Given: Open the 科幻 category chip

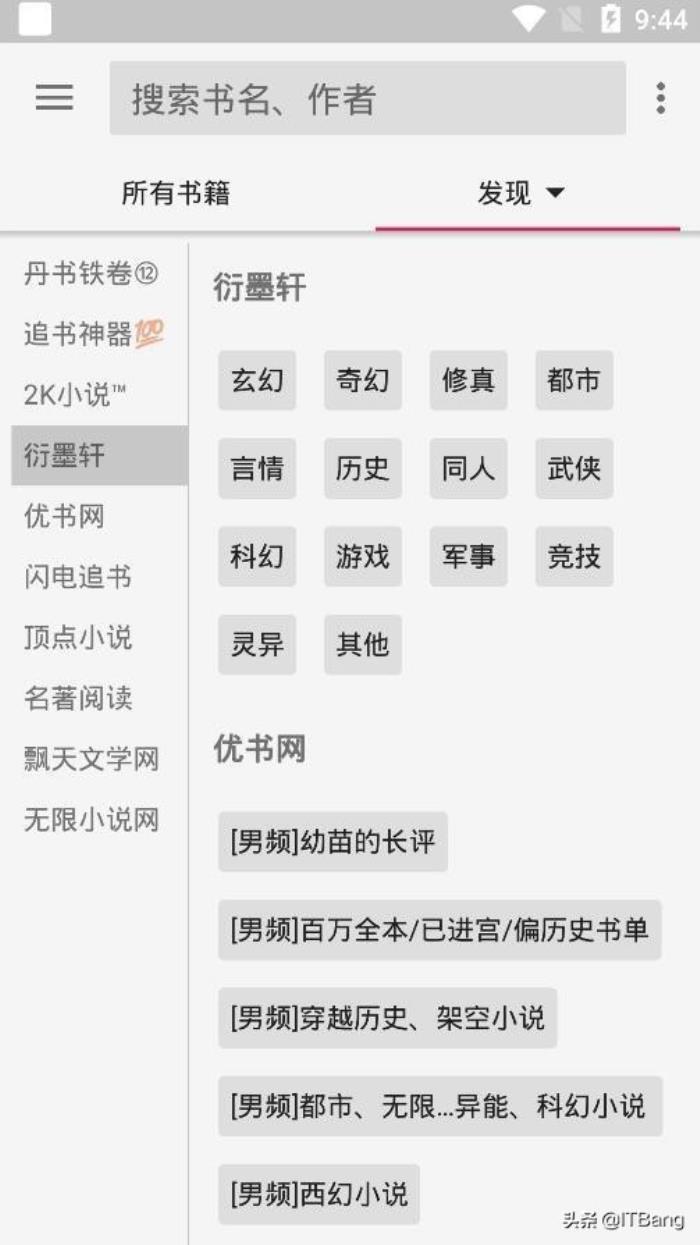Looking at the screenshot, I should pos(257,556).
